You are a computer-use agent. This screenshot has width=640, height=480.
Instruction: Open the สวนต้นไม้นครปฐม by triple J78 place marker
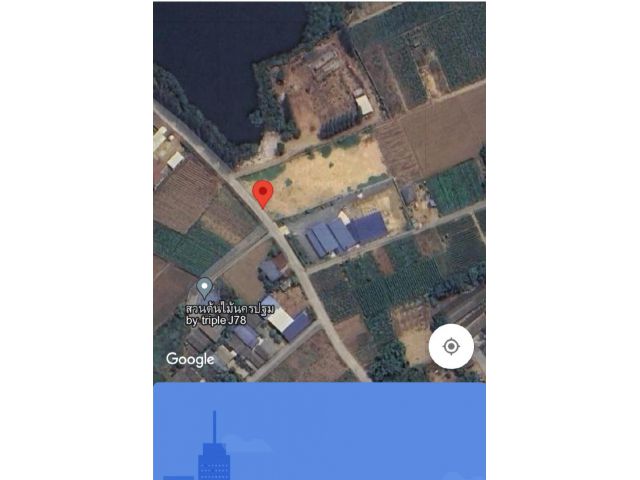pos(205,289)
